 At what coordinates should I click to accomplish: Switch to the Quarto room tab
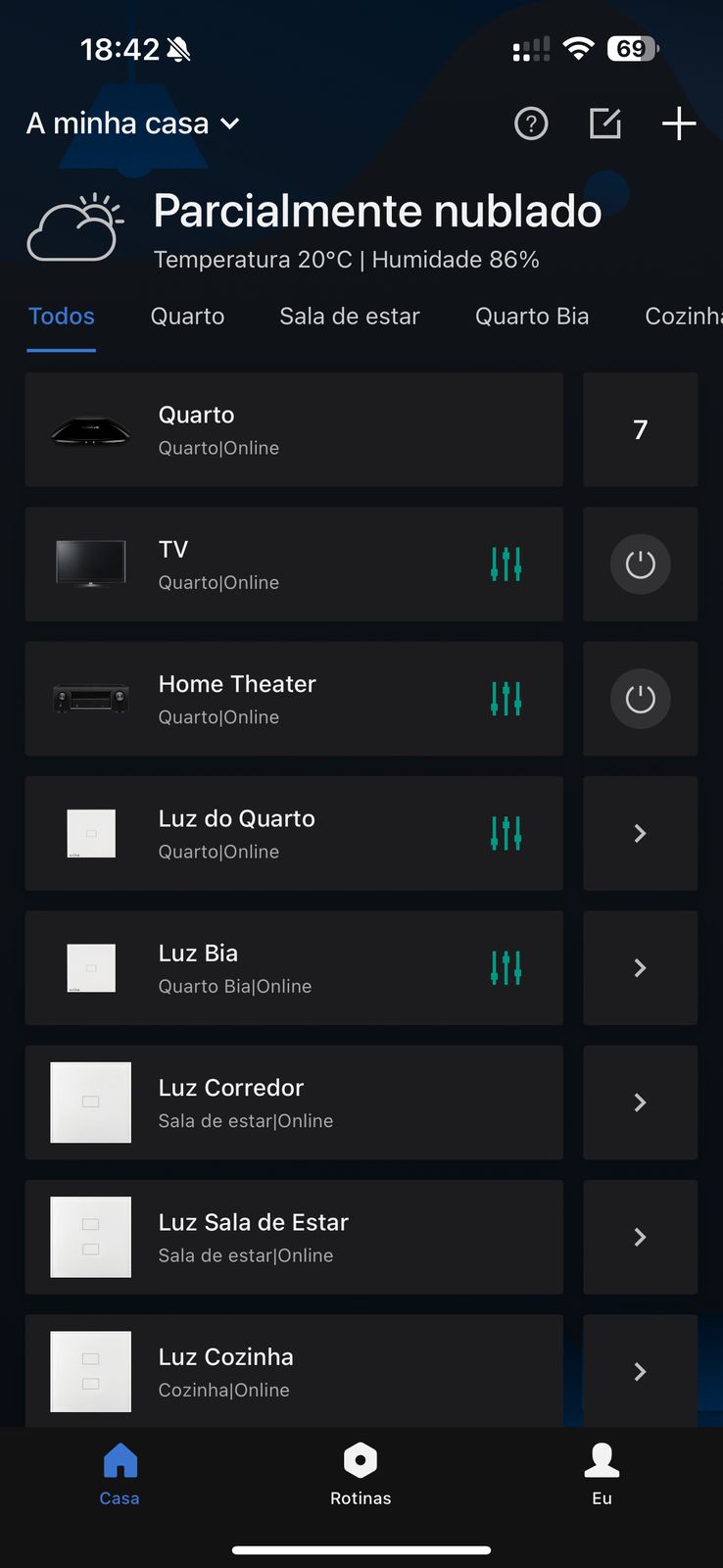[187, 317]
